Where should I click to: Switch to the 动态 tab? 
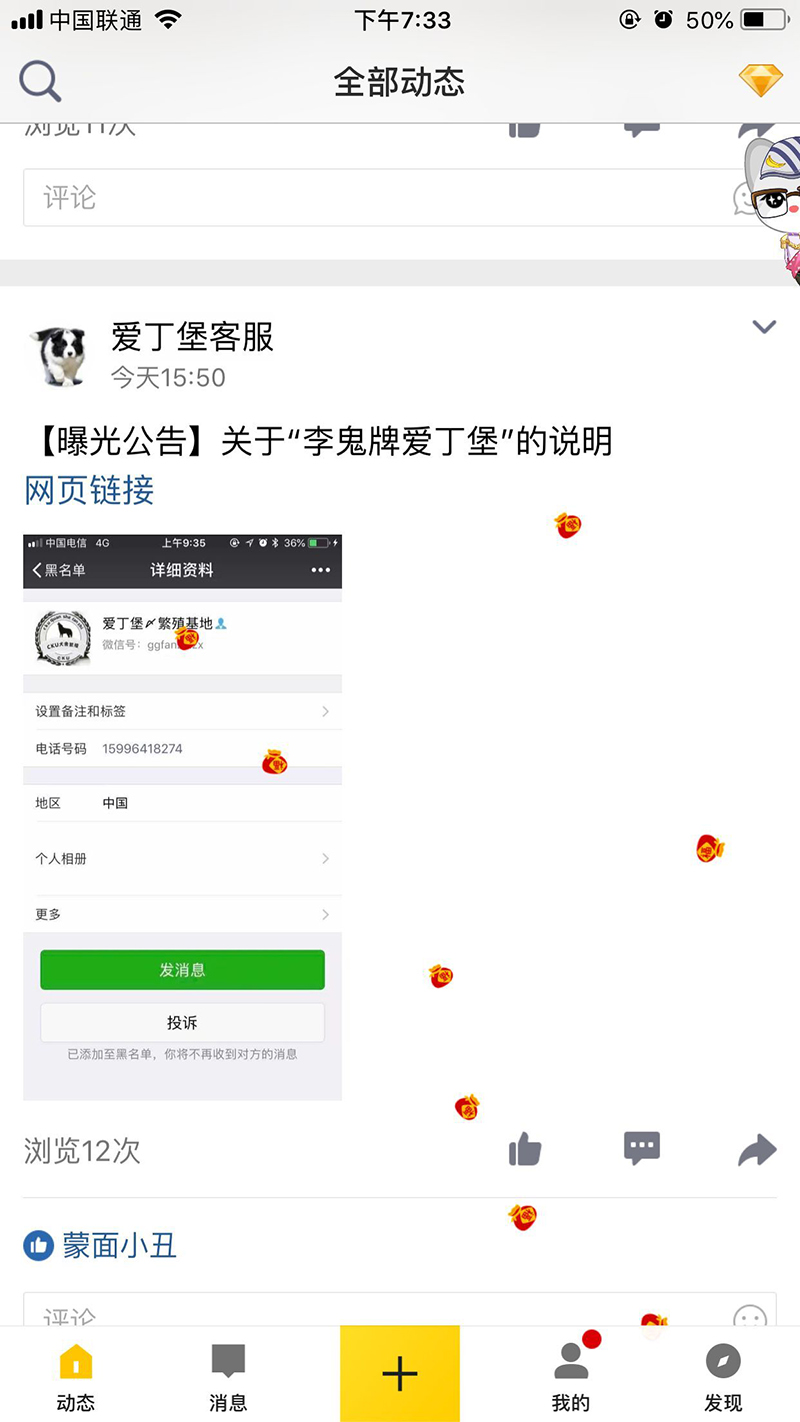76,1375
